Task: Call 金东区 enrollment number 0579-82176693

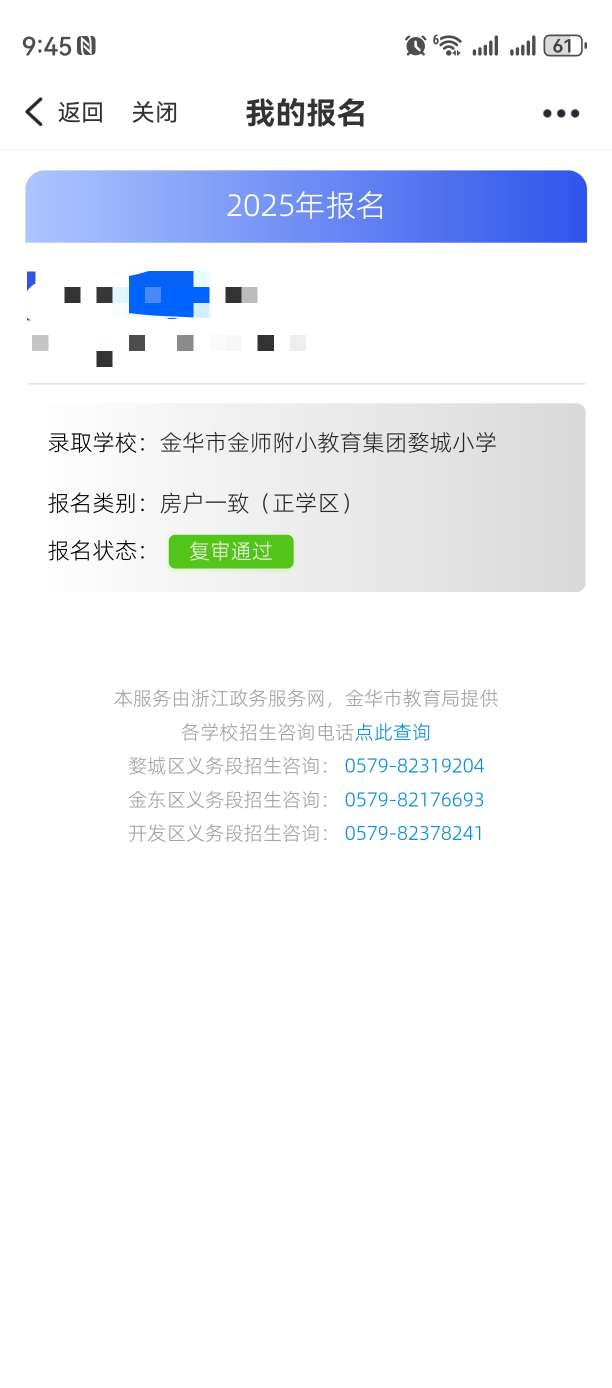Action: (x=414, y=800)
